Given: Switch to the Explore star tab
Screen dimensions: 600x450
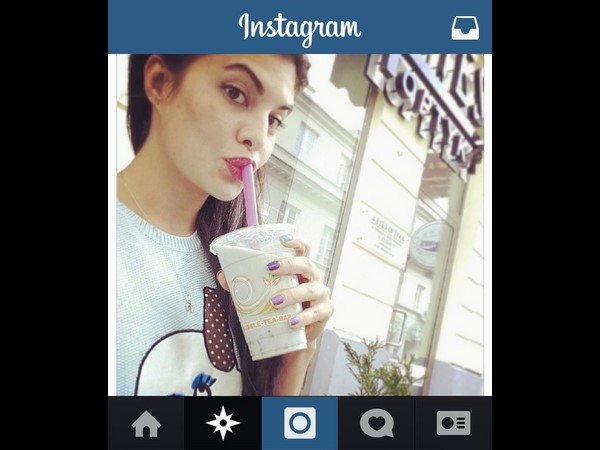Looking at the screenshot, I should [222, 424].
